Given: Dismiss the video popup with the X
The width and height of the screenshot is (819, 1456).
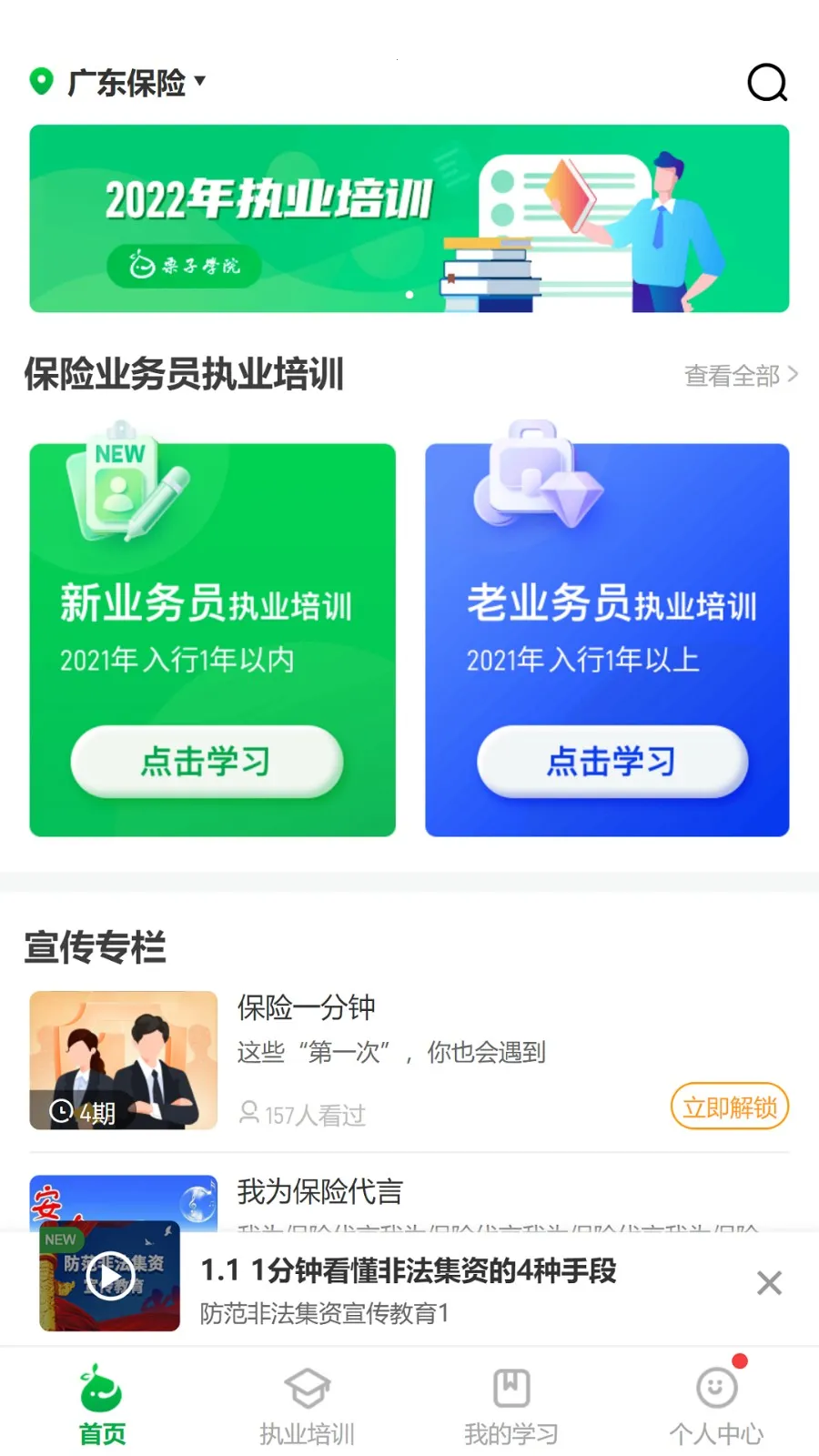Looking at the screenshot, I should pyautogui.click(x=769, y=1282).
